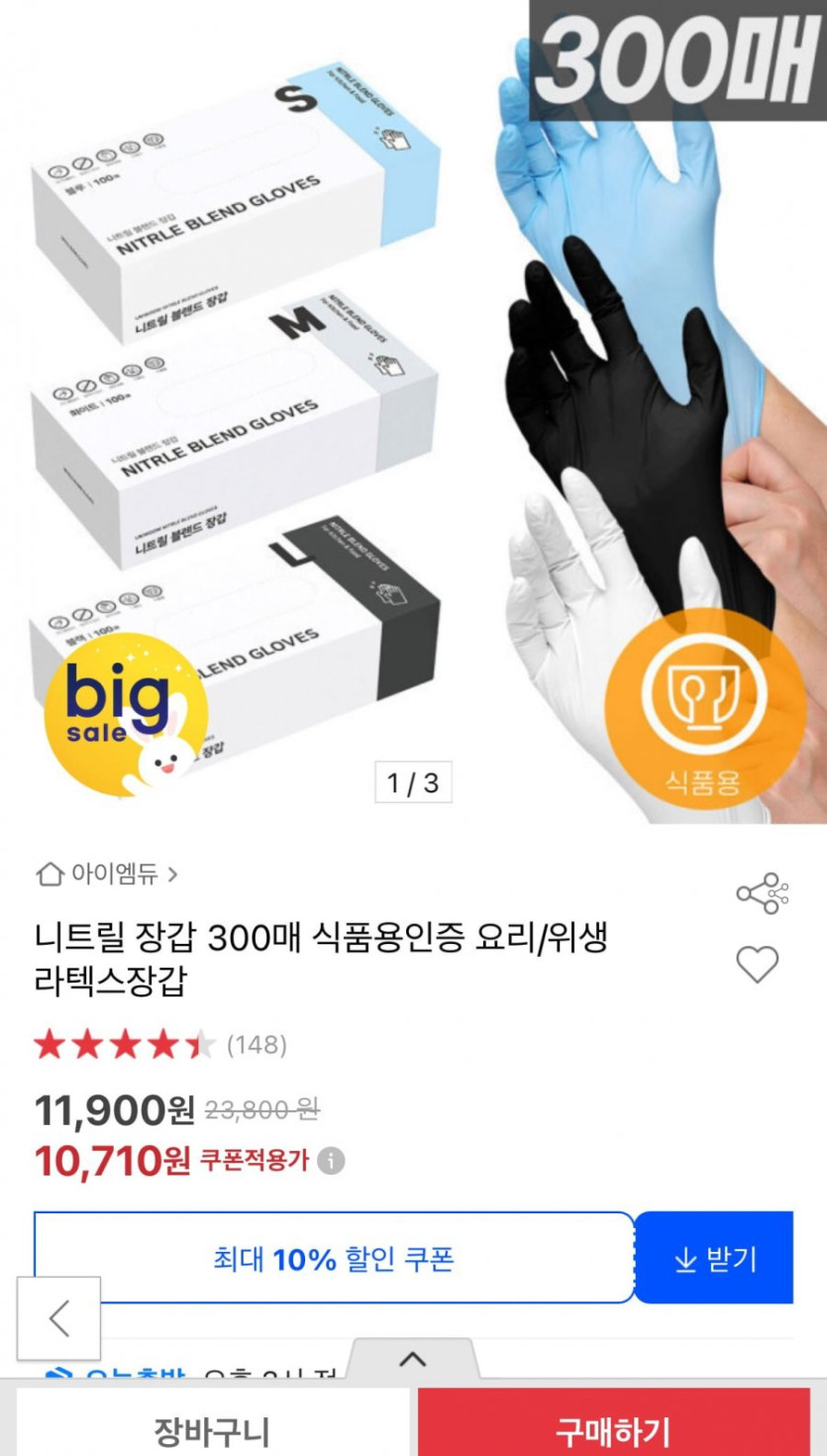Show coupon price info tooltip
Screen dimensions: 827x1456
tap(332, 1161)
